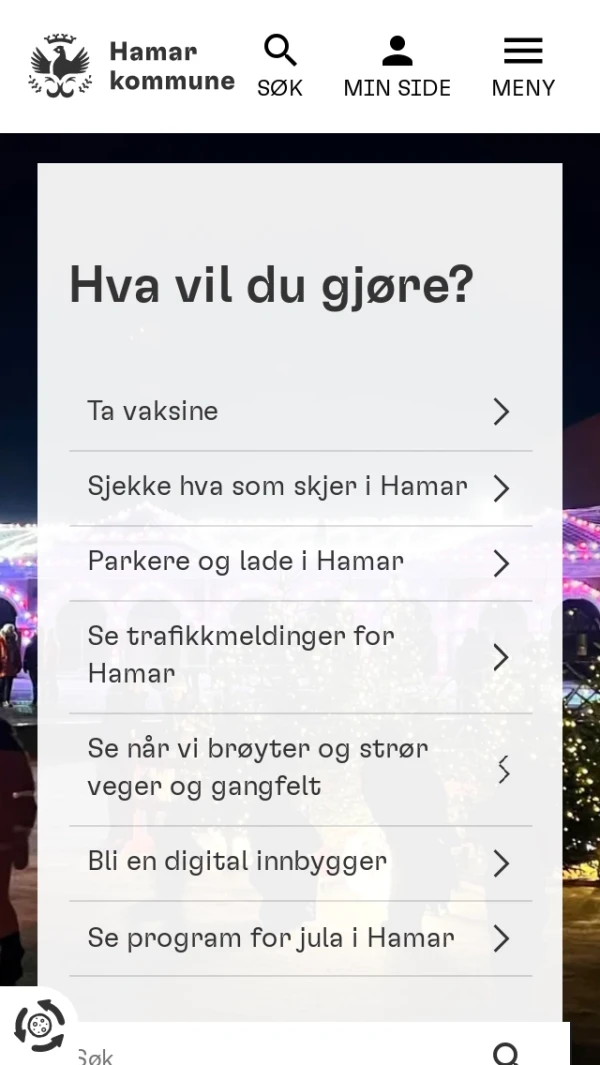Image resolution: width=600 pixels, height=1065 pixels.
Task: Open the Ta vaksine link
Action: (x=300, y=411)
